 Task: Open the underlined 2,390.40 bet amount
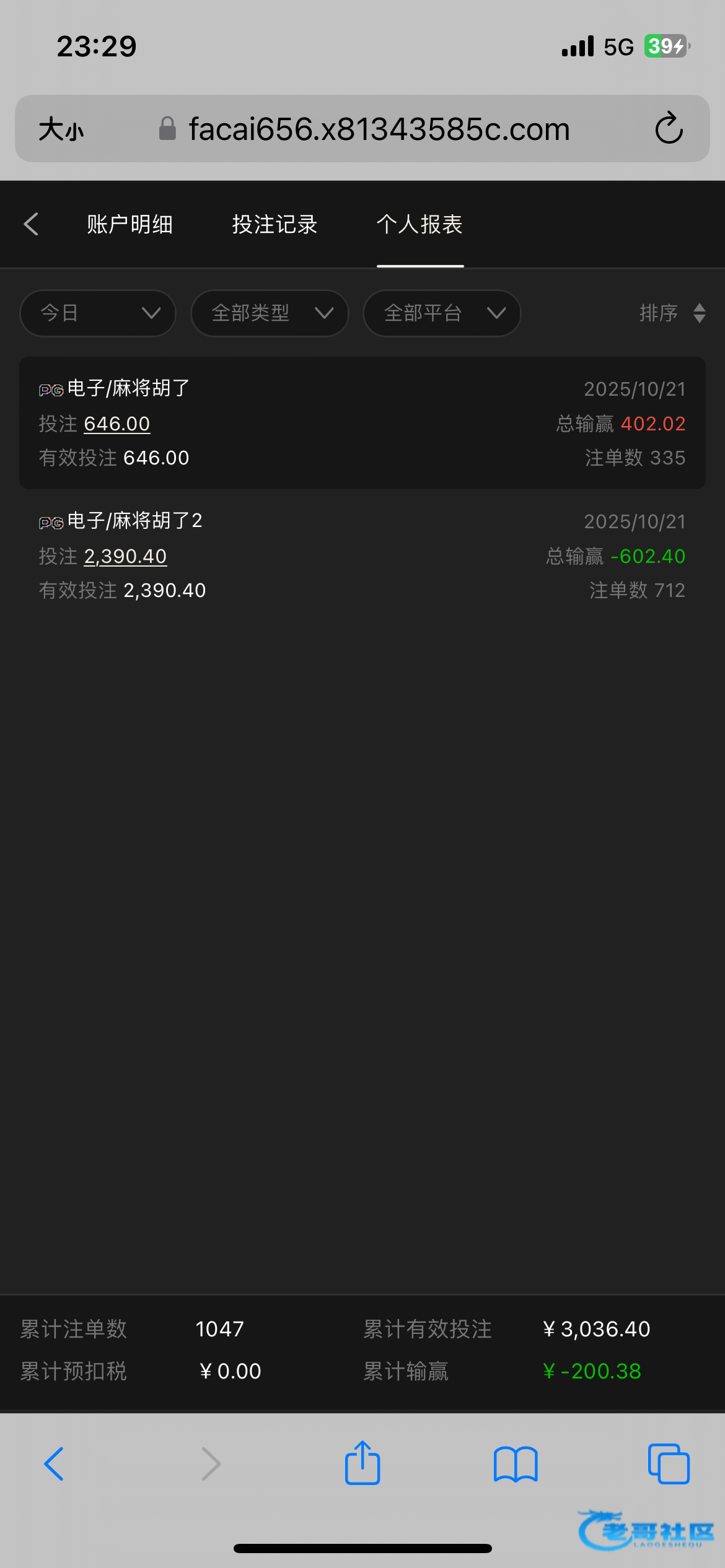click(125, 557)
